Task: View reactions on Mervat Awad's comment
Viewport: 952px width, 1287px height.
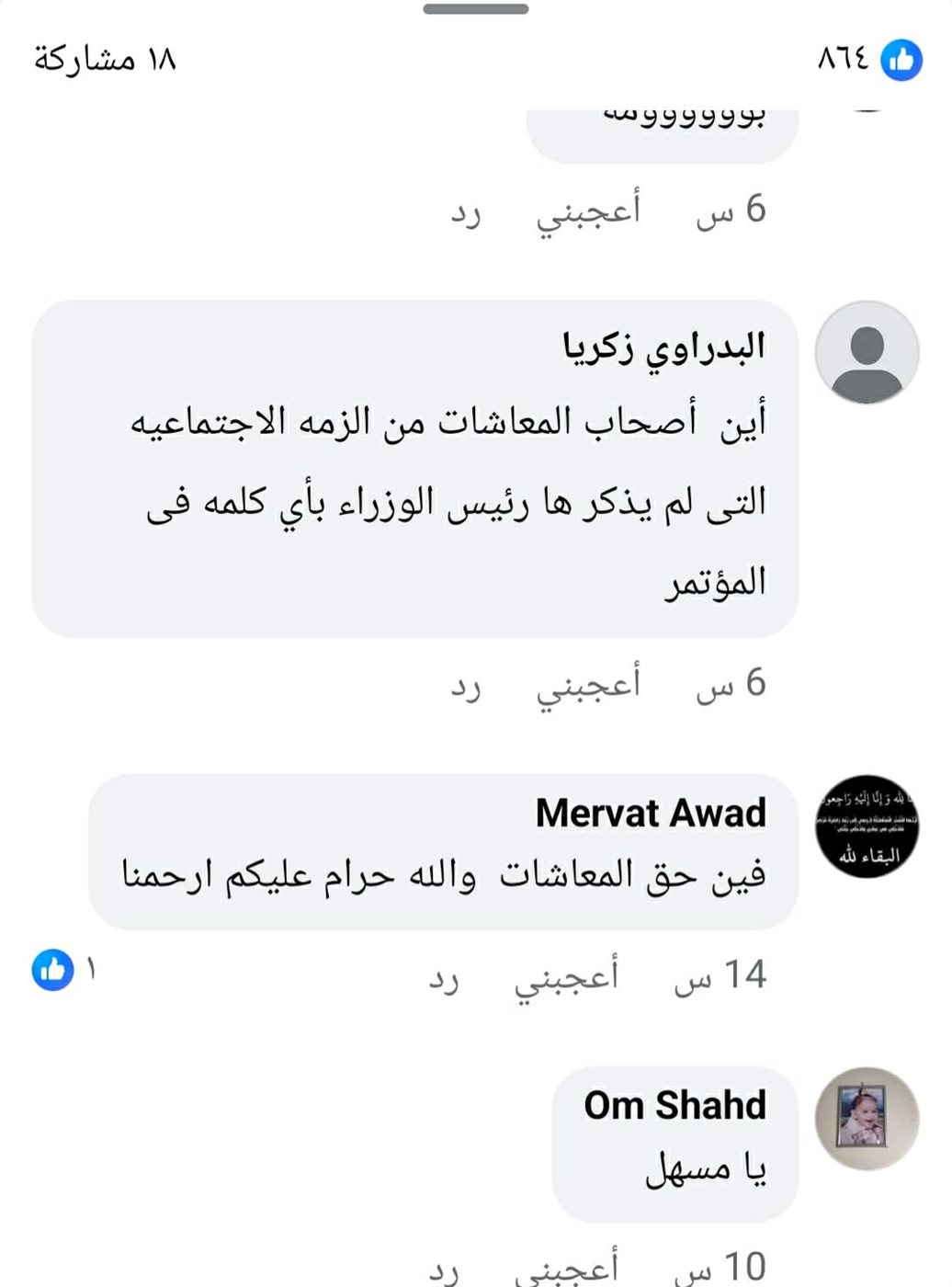Action: pos(62,970)
